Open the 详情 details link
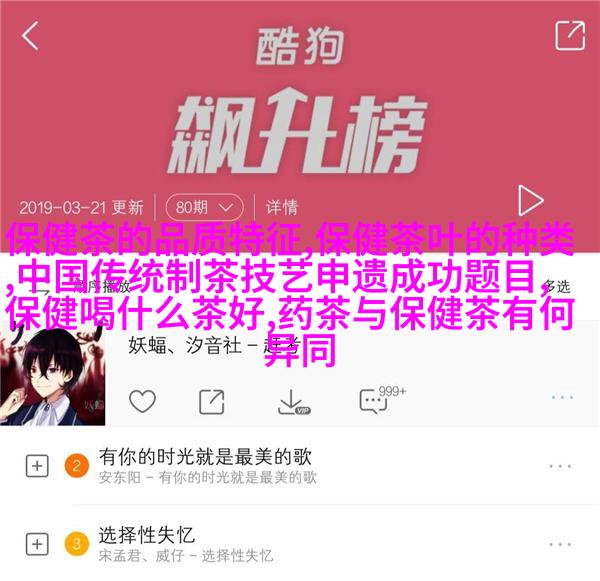This screenshot has height=581, width=600. click(x=281, y=207)
